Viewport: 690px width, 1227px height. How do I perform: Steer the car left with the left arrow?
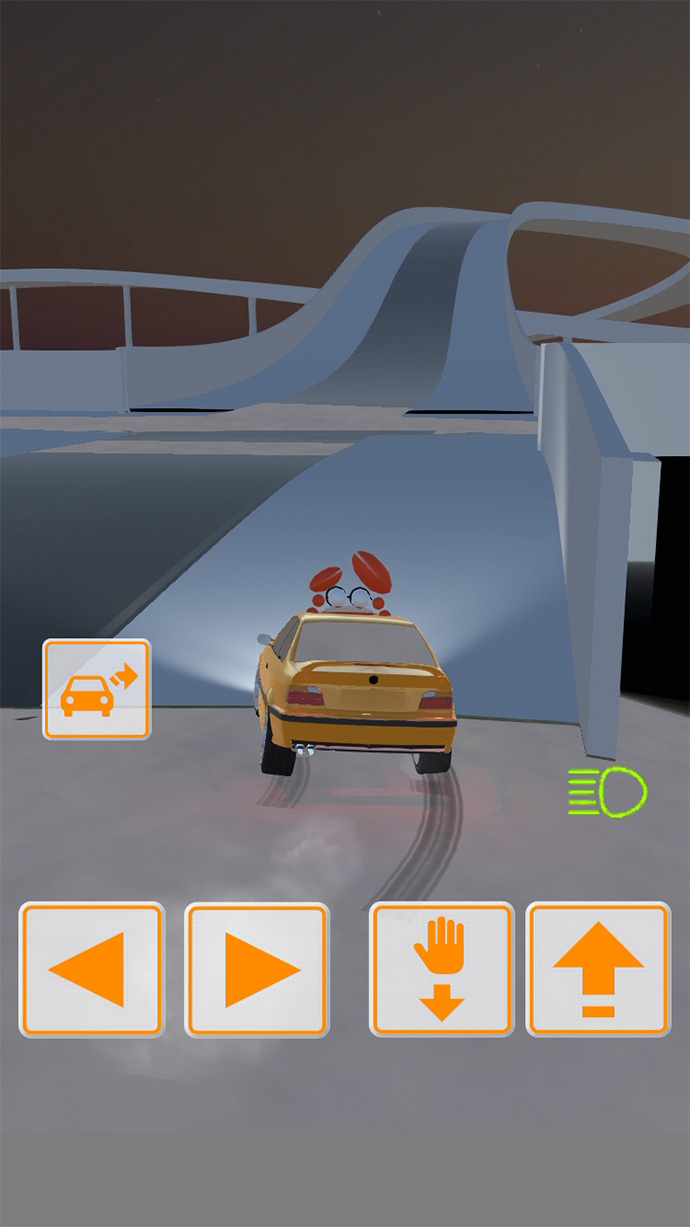pos(91,969)
